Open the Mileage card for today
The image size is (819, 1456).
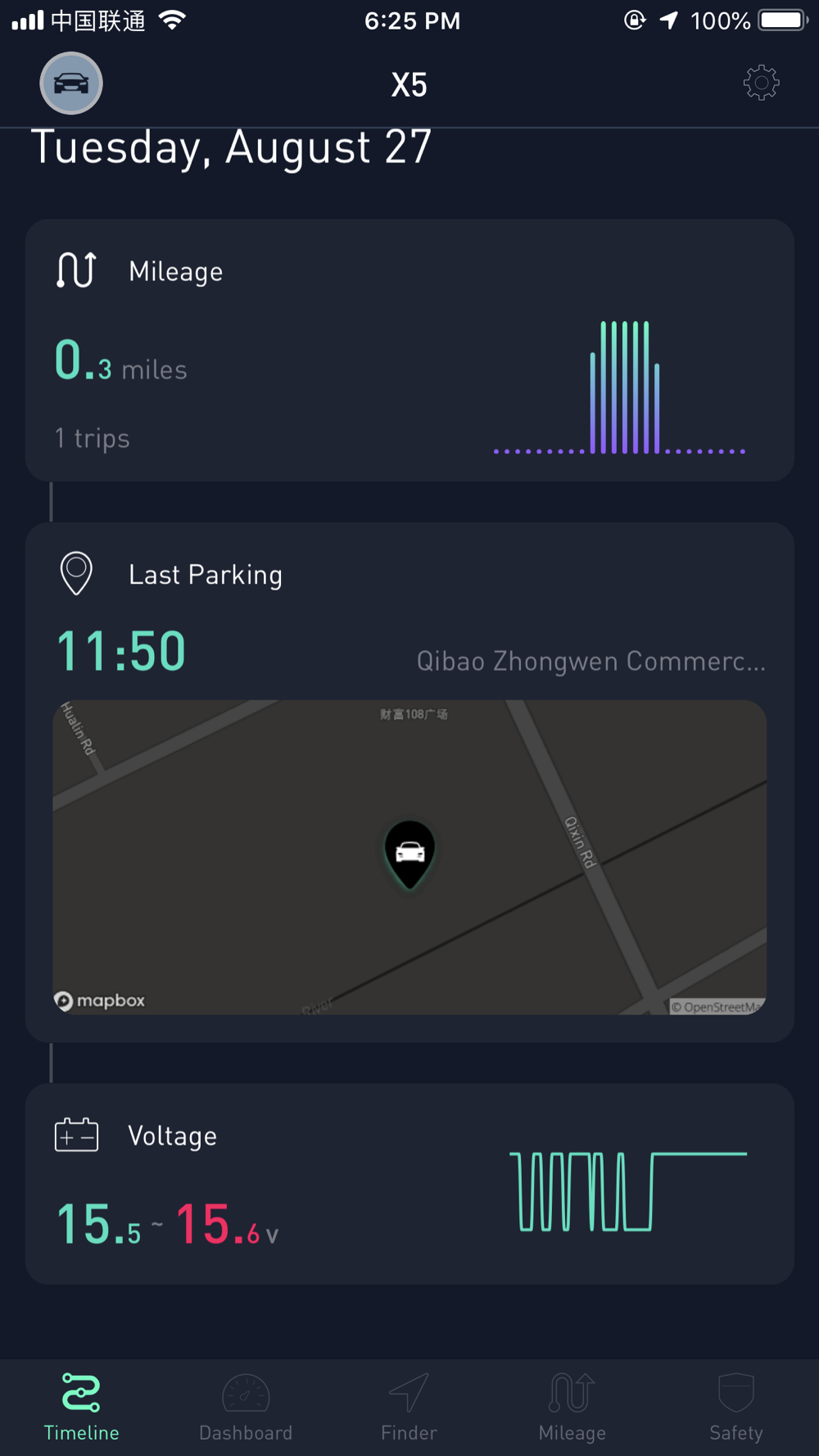pyautogui.click(x=409, y=350)
